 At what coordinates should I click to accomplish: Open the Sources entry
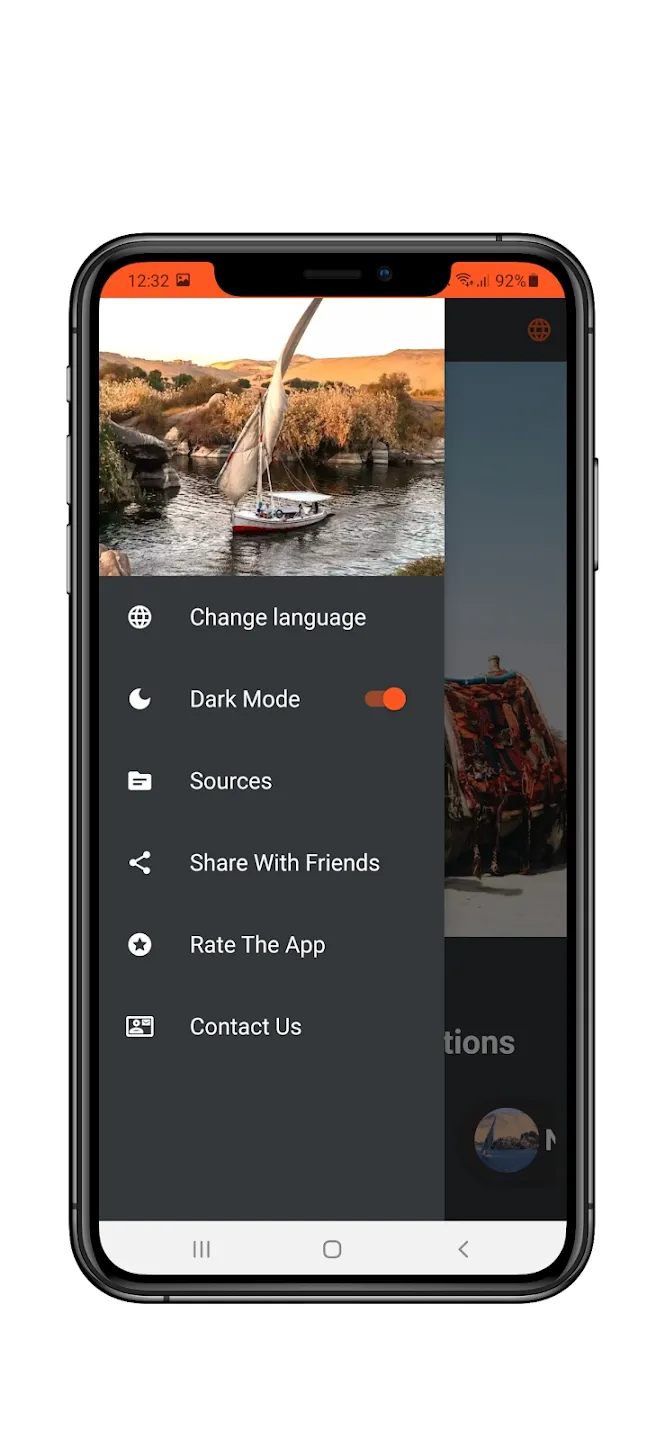(x=231, y=781)
